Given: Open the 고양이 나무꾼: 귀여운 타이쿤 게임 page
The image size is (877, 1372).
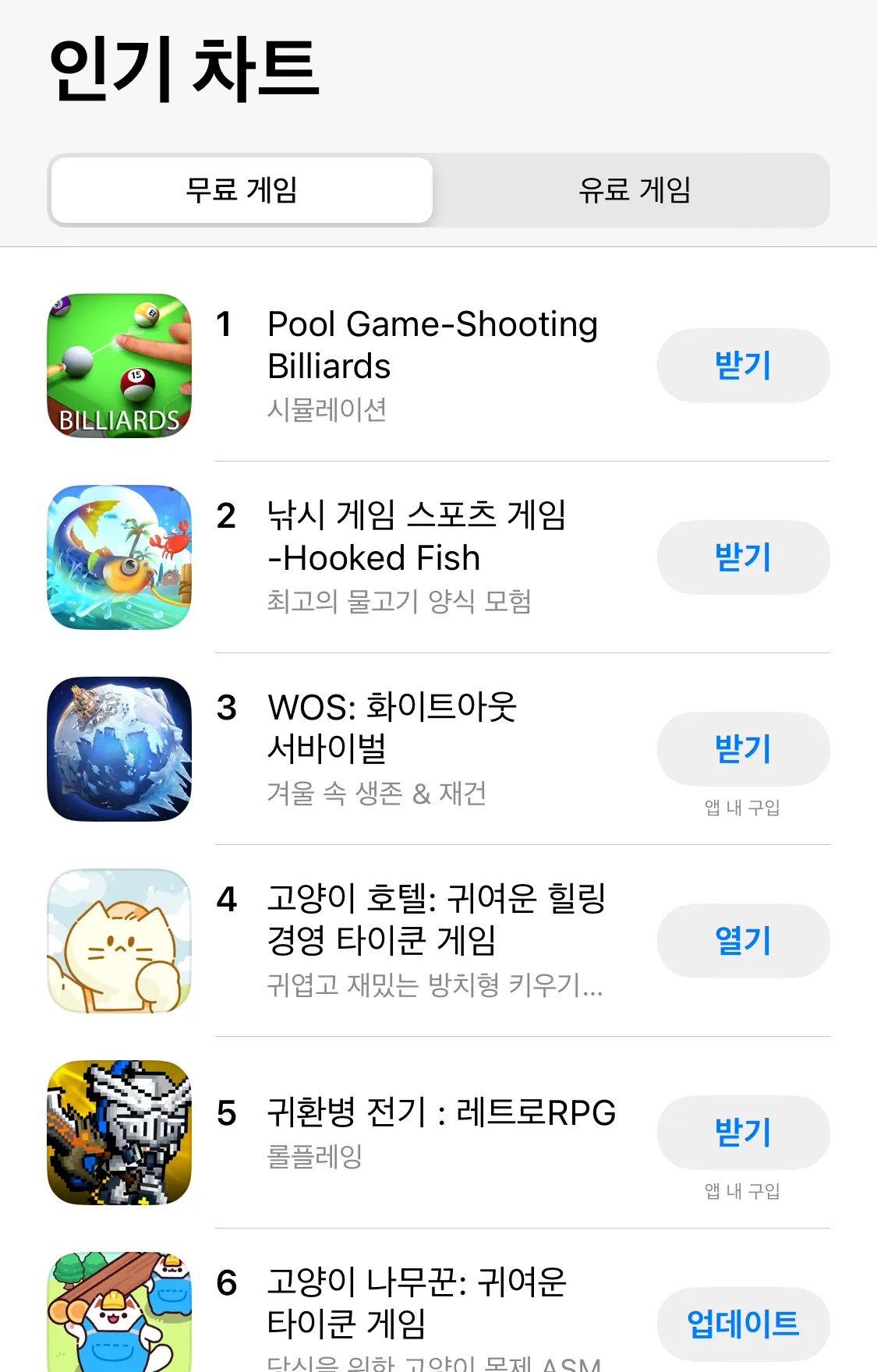Looking at the screenshot, I should tap(416, 1303).
